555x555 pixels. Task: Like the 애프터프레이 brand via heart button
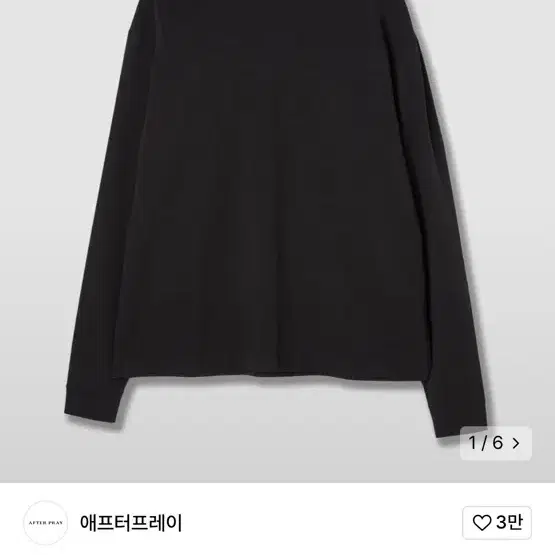tap(497, 522)
